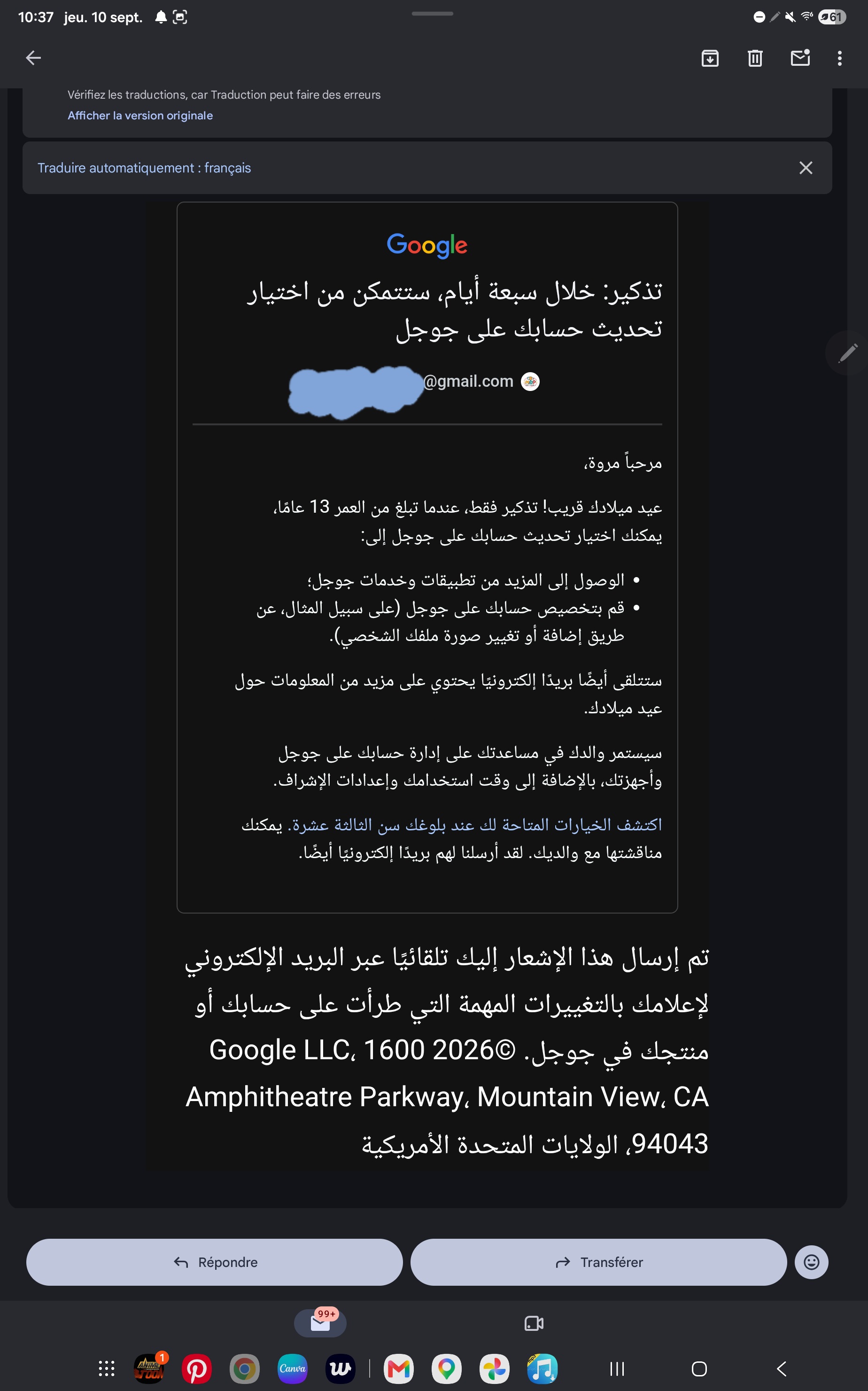
Task: Open the link about options at age thirteen
Action: tap(475, 825)
